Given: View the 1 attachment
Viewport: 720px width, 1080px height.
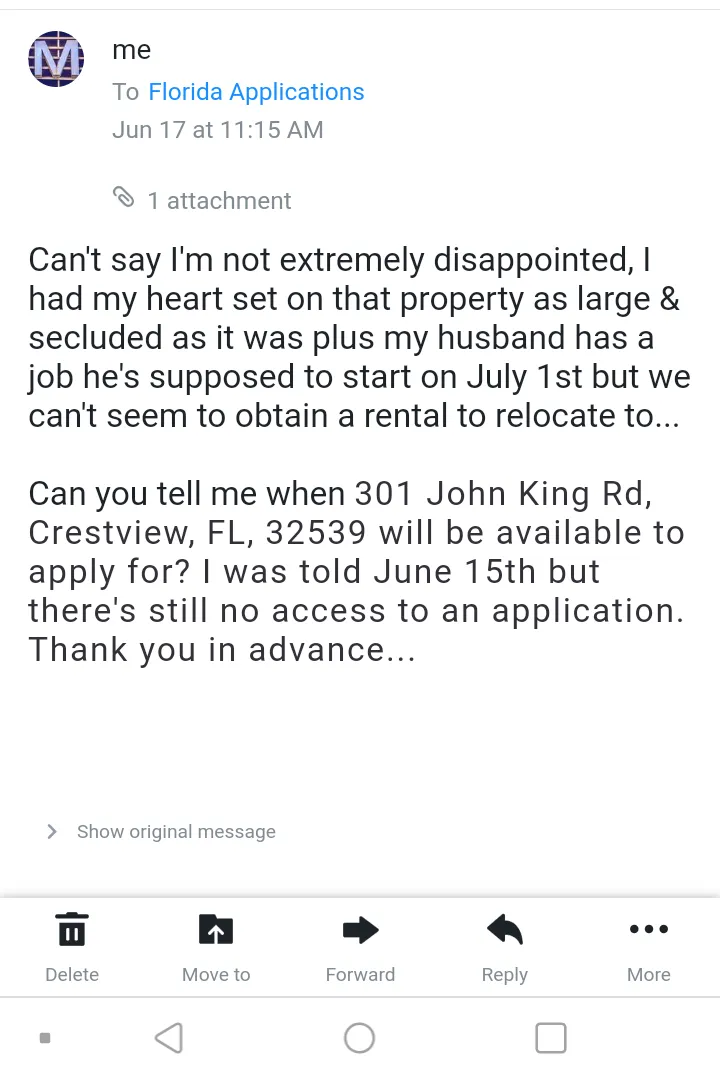Looking at the screenshot, I should 204,200.
